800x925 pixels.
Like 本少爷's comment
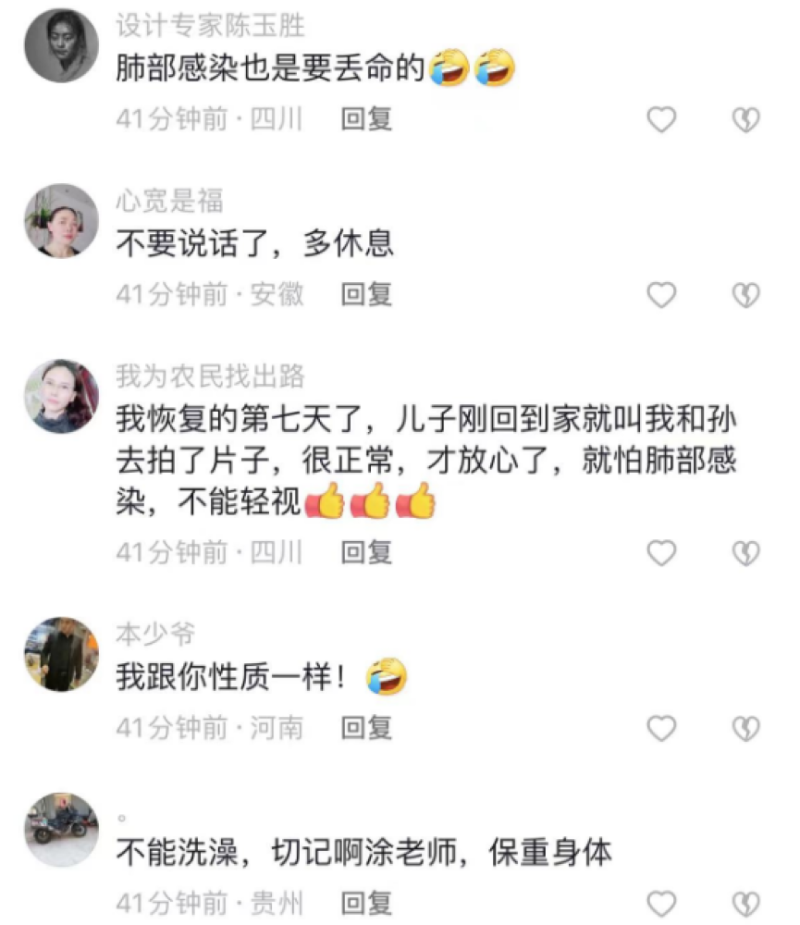pyautogui.click(x=661, y=729)
